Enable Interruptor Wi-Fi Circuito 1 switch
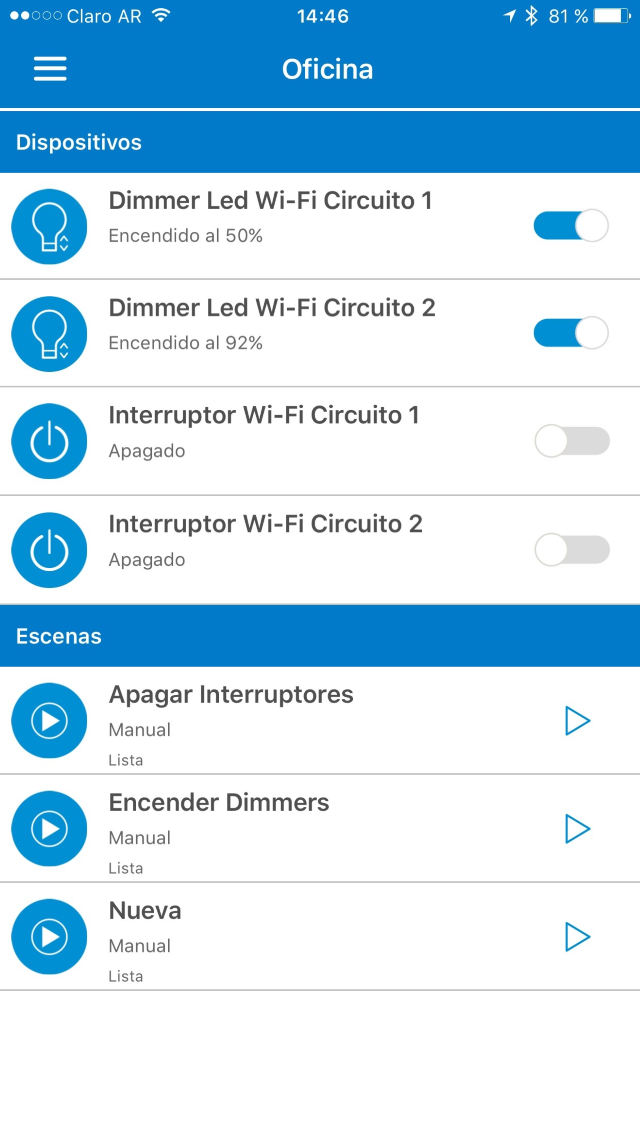 coord(571,441)
